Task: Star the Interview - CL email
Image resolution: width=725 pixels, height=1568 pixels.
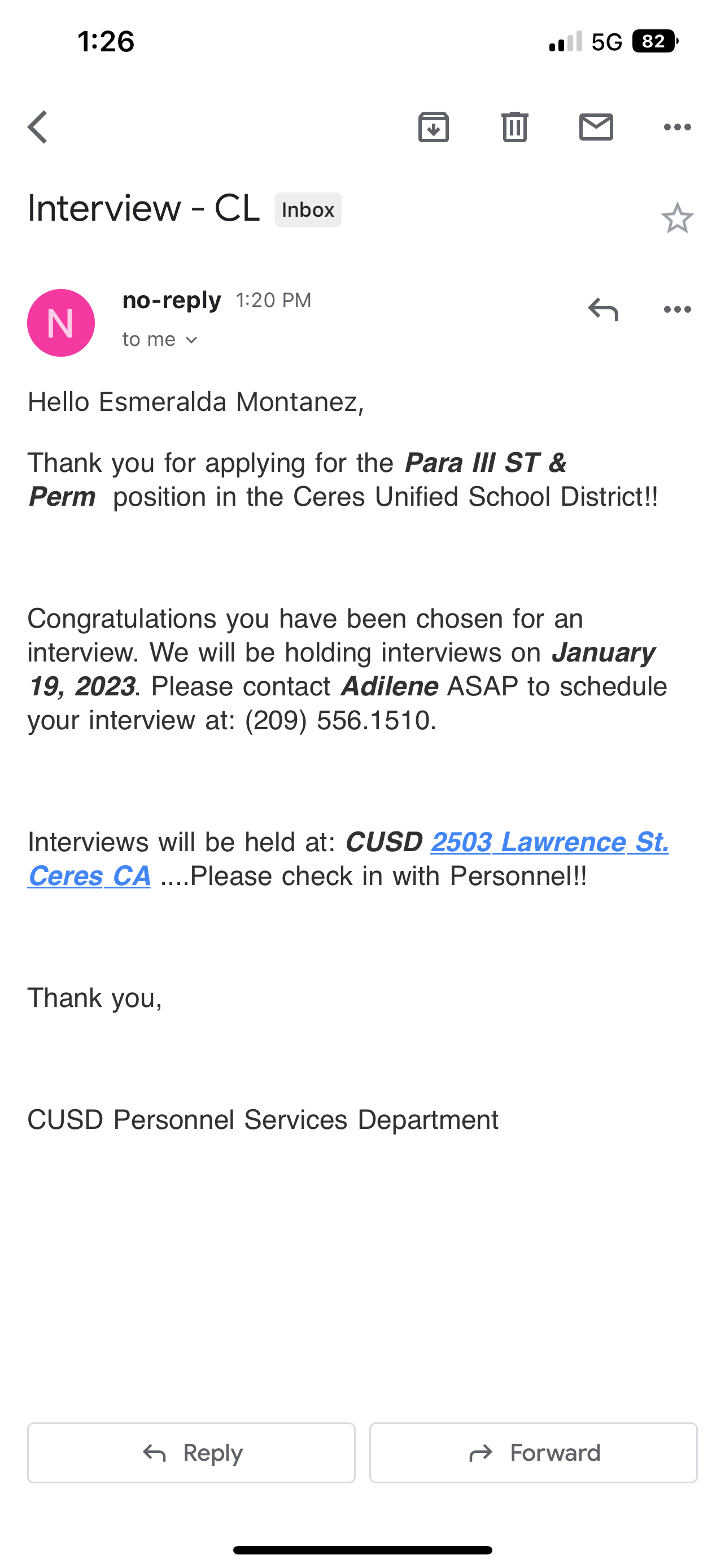Action: pyautogui.click(x=677, y=218)
